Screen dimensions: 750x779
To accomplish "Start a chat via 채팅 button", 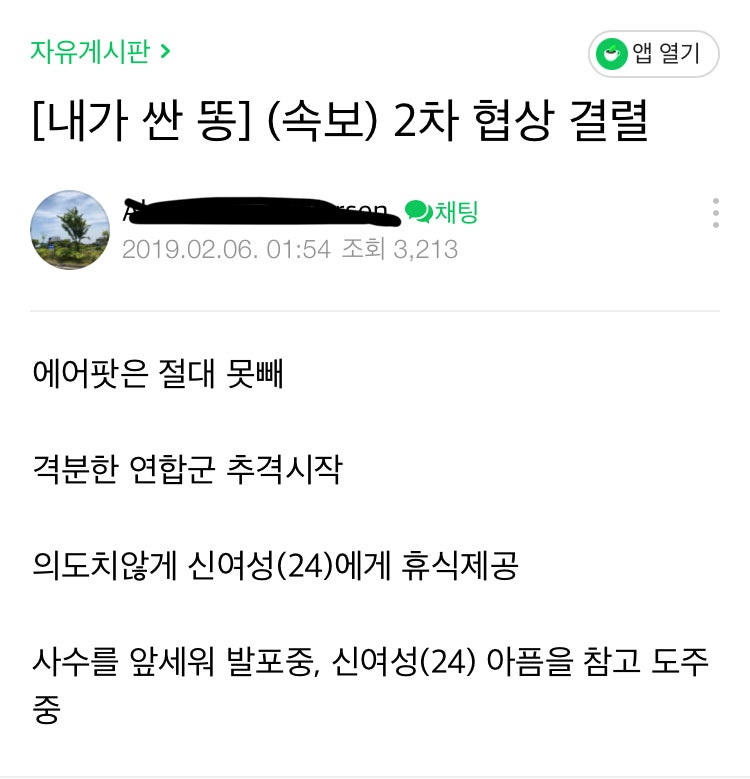I will pos(441,212).
